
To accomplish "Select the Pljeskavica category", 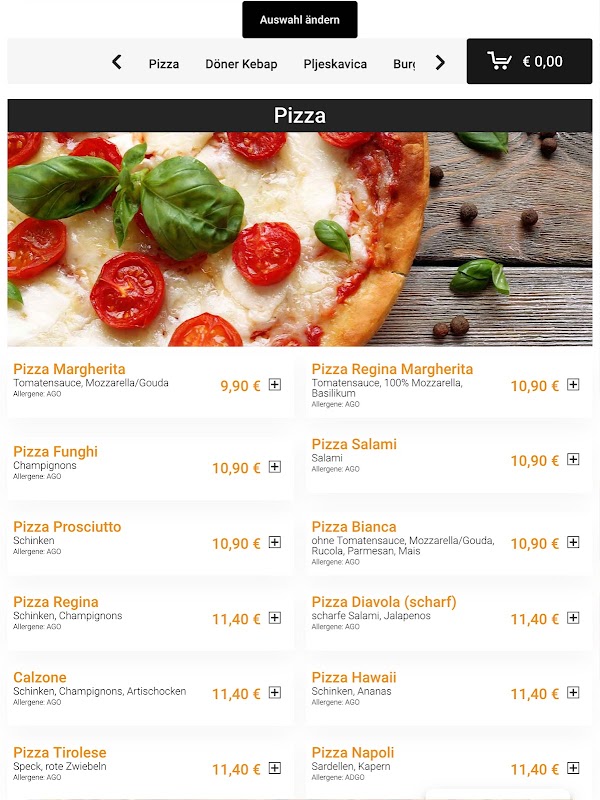I will [x=335, y=64].
